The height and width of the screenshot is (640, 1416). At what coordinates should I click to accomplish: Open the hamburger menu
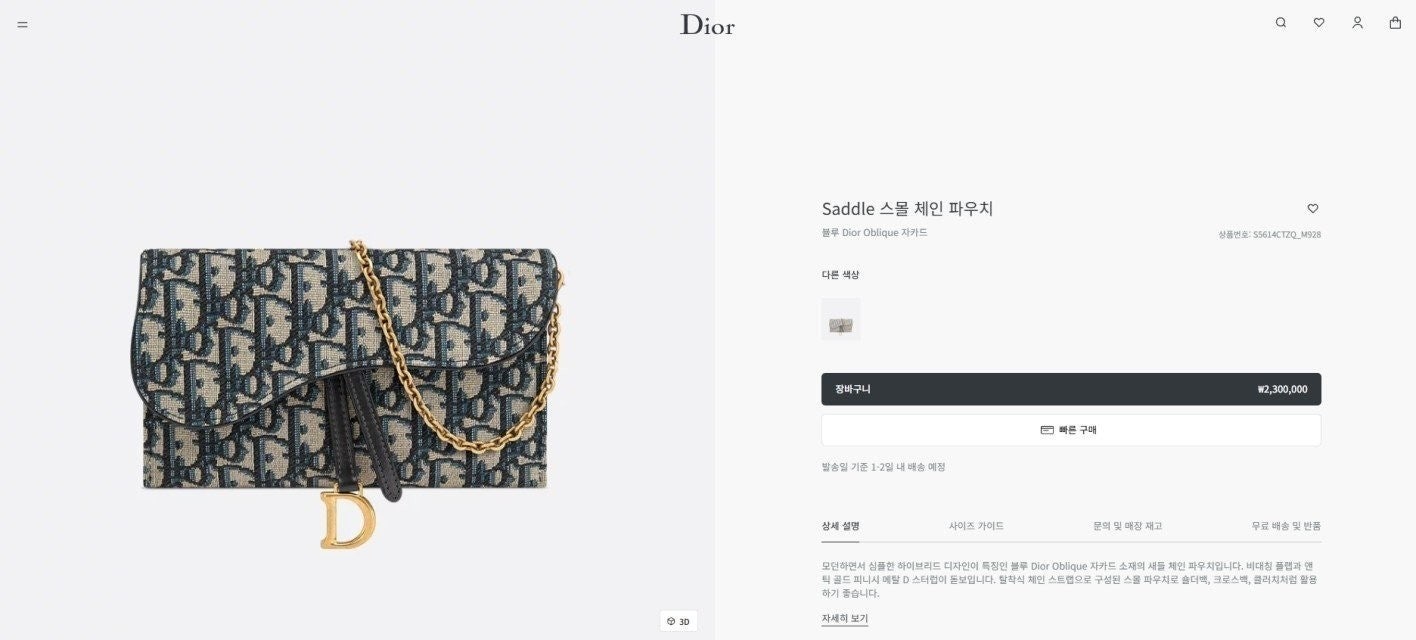(22, 24)
